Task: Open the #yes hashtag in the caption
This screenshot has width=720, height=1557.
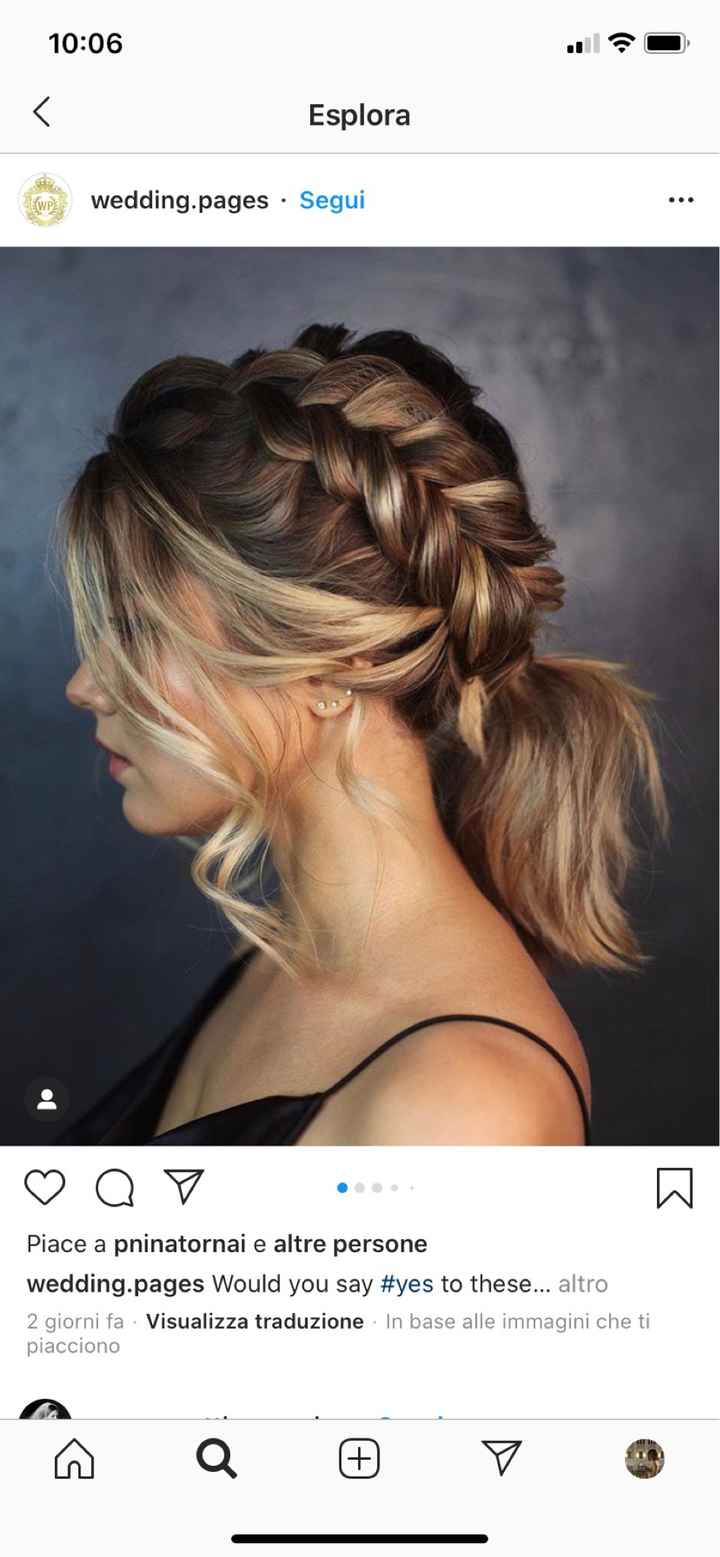Action: pyautogui.click(x=406, y=1283)
